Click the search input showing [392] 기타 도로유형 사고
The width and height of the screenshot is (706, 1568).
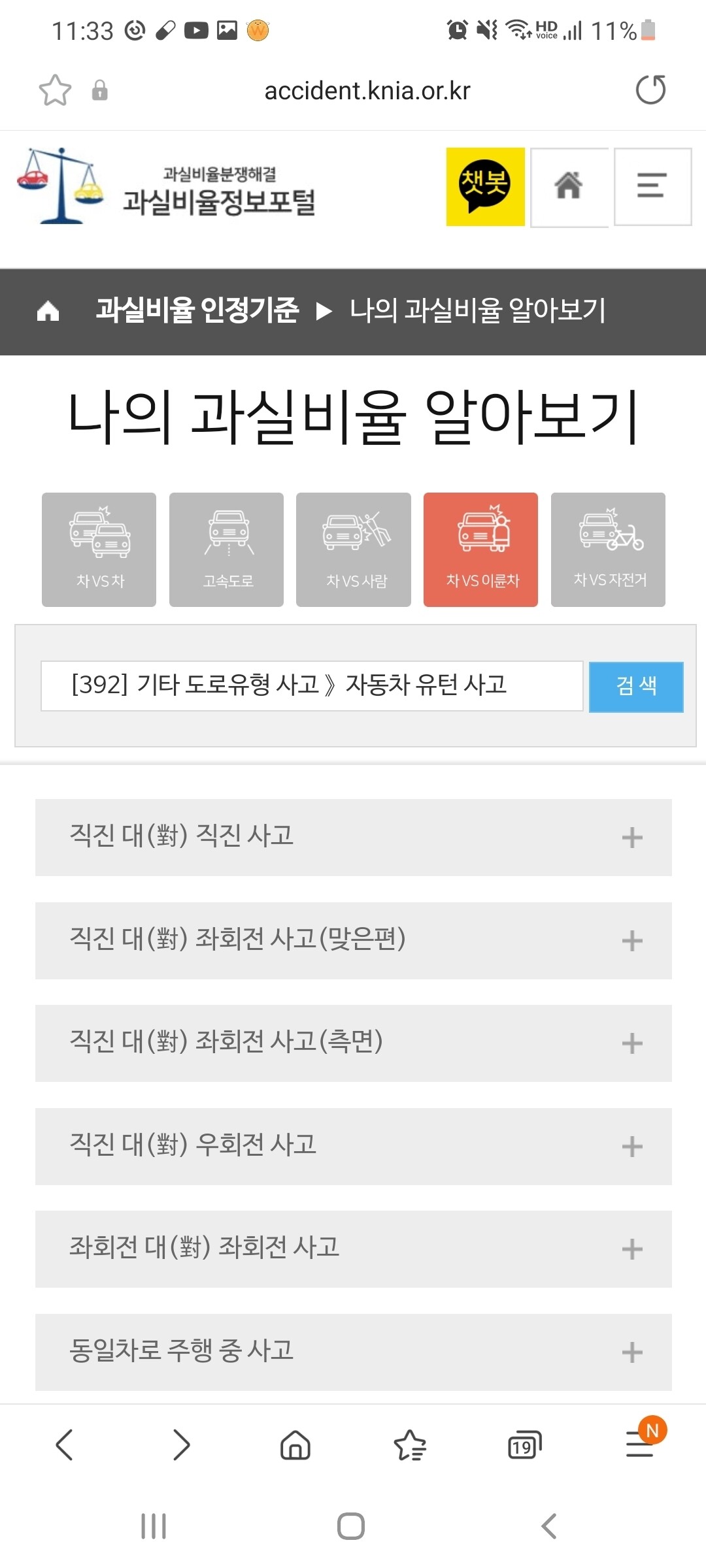(x=312, y=686)
